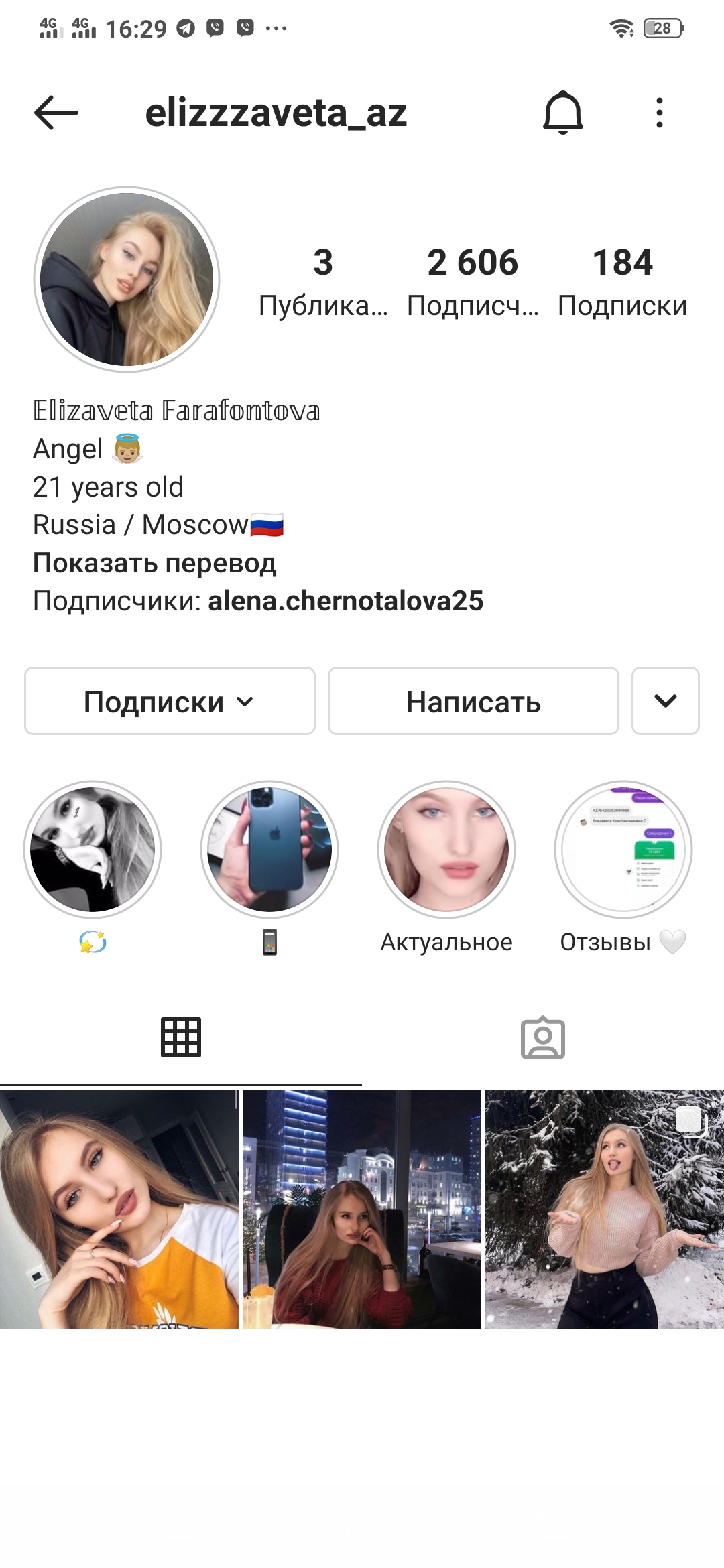Open the 2 606 Подписчики followers list
Screen dimensions: 724x1568
tap(473, 280)
